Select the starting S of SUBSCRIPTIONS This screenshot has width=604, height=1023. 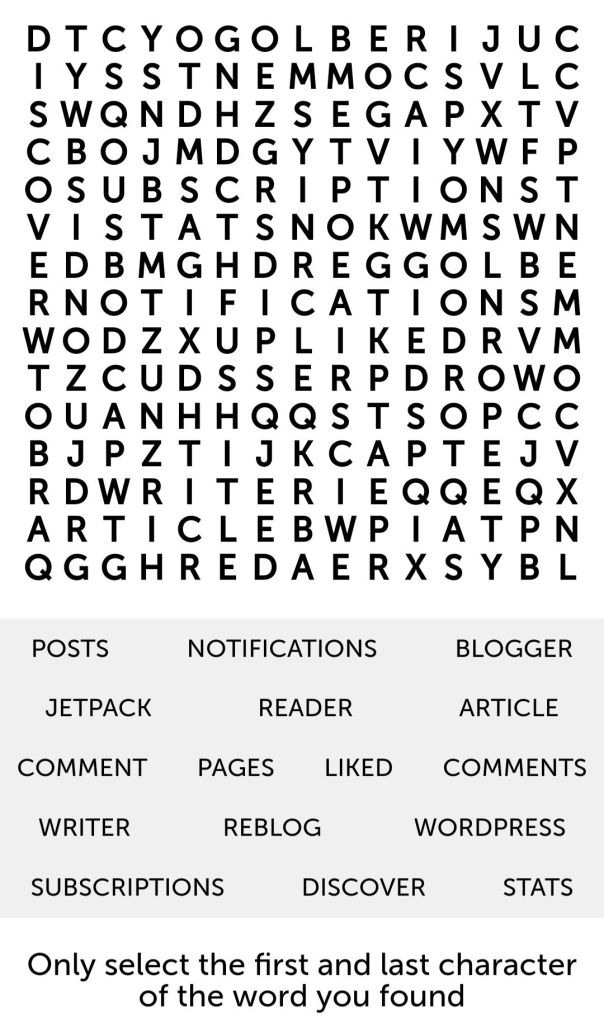tap(76, 189)
